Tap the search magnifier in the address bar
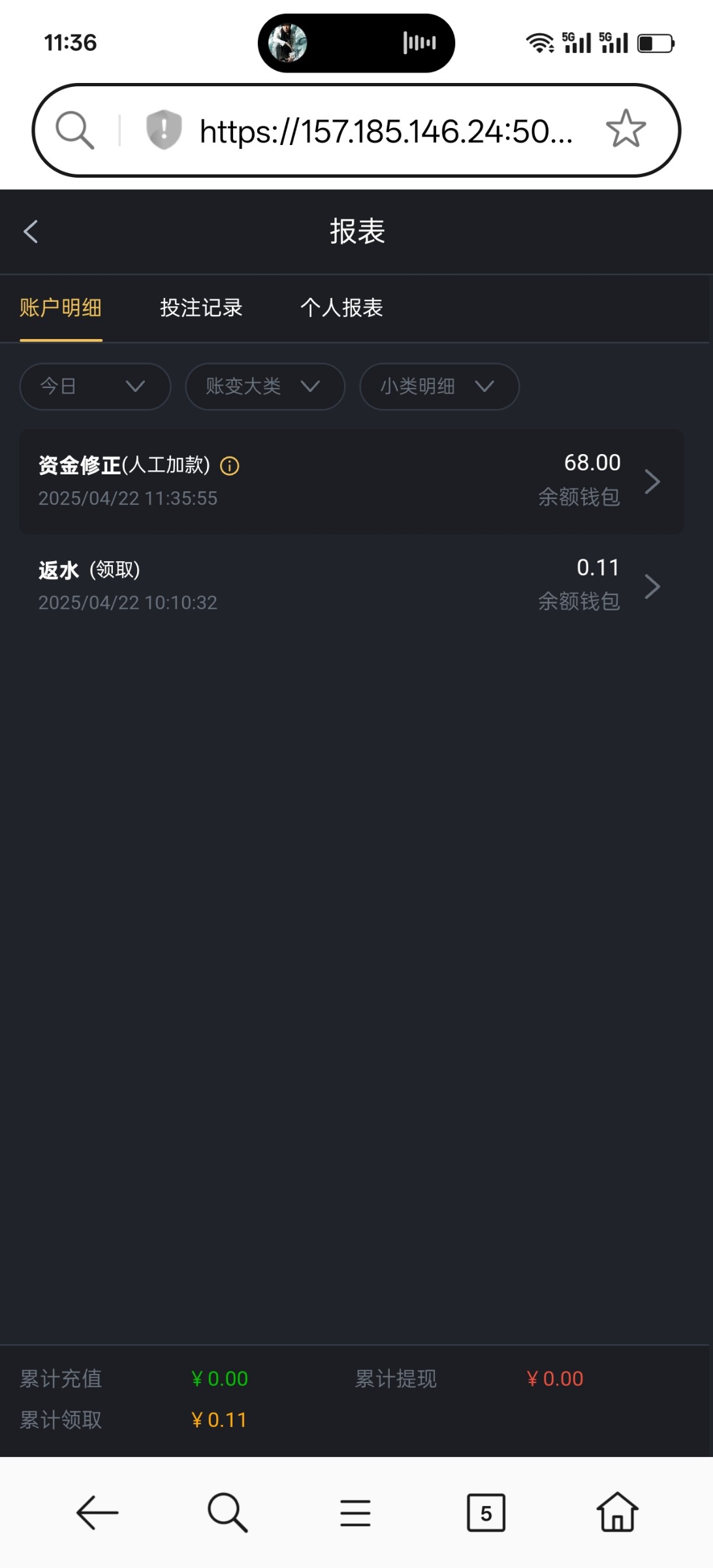Image resolution: width=713 pixels, height=1568 pixels. tap(74, 130)
